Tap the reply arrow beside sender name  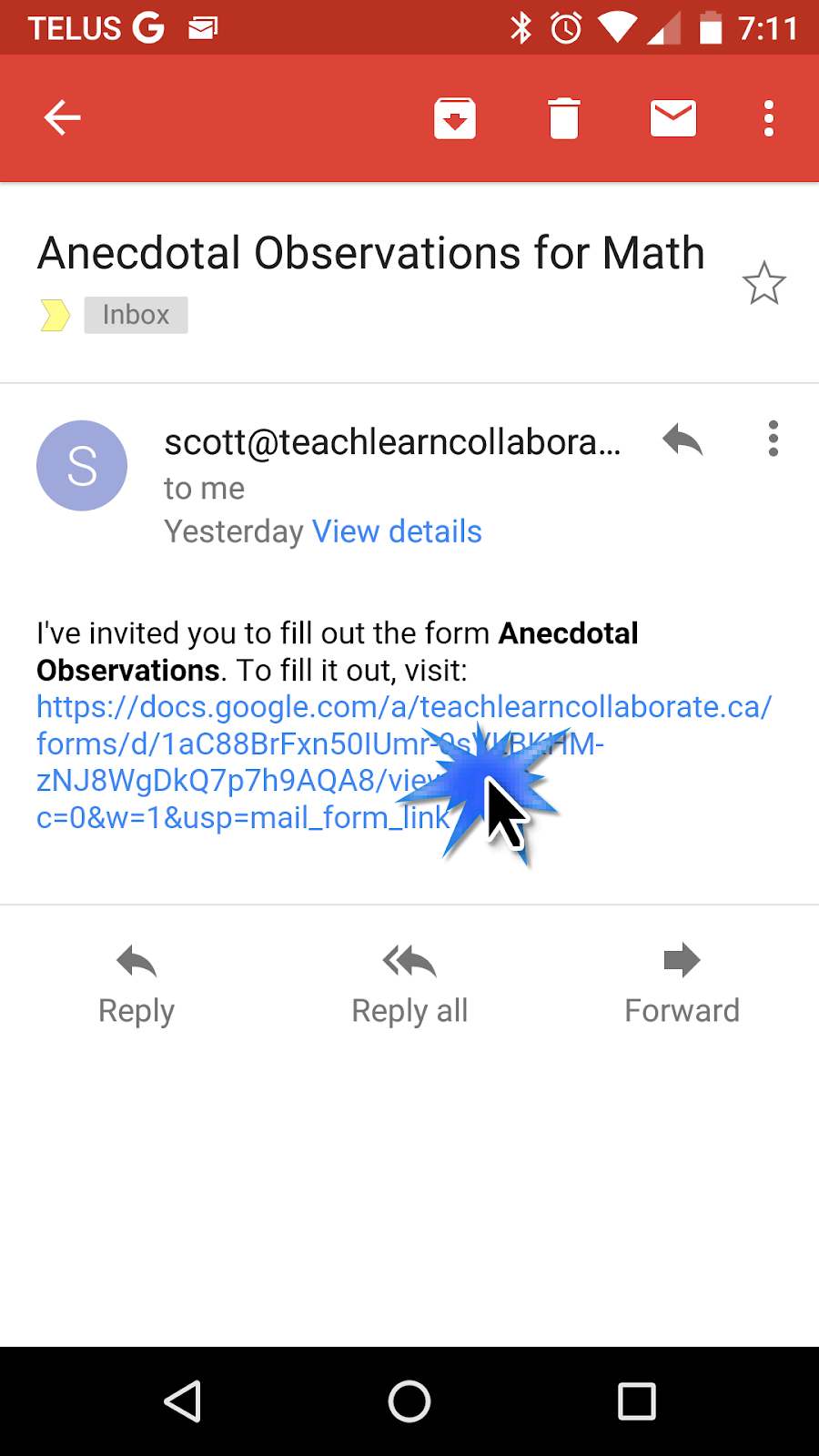[682, 440]
